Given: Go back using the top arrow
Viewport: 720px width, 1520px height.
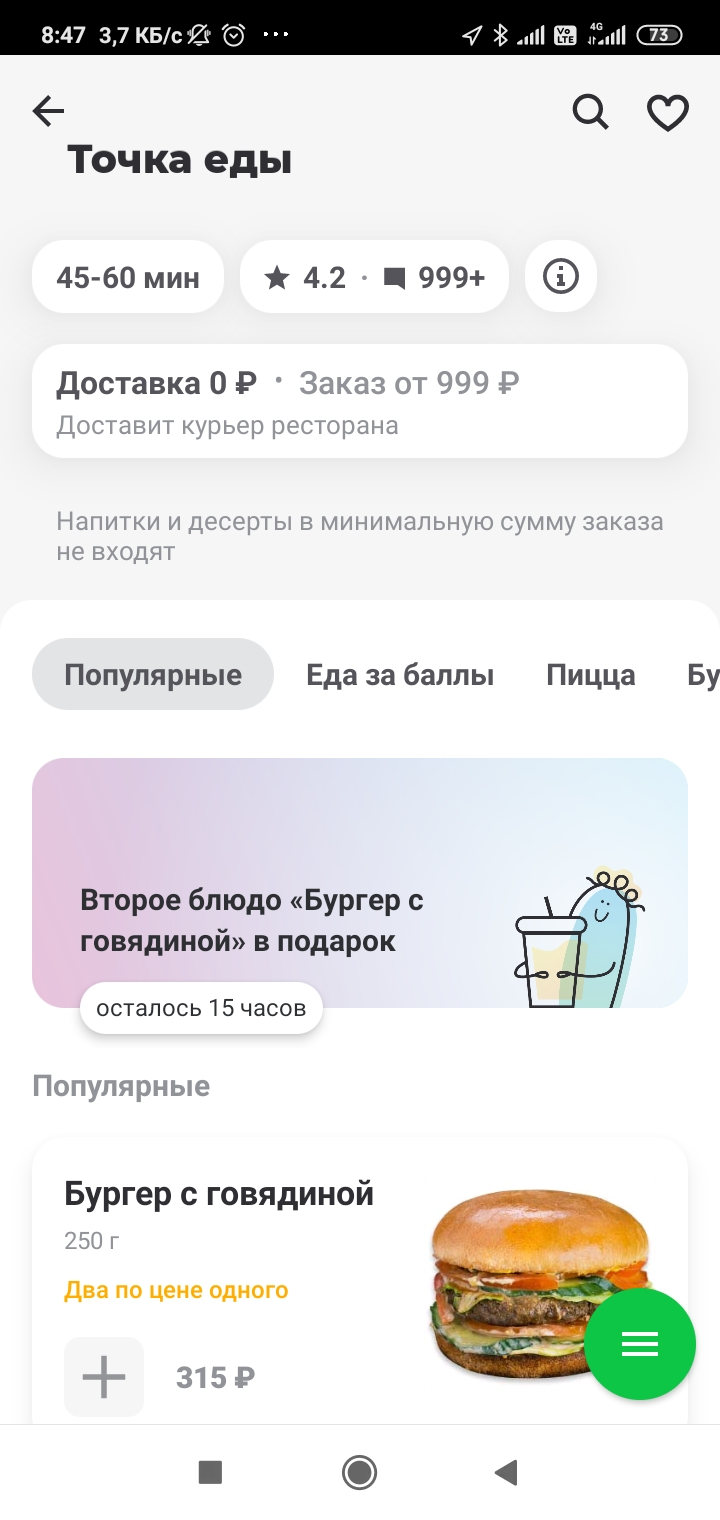Looking at the screenshot, I should pyautogui.click(x=48, y=112).
